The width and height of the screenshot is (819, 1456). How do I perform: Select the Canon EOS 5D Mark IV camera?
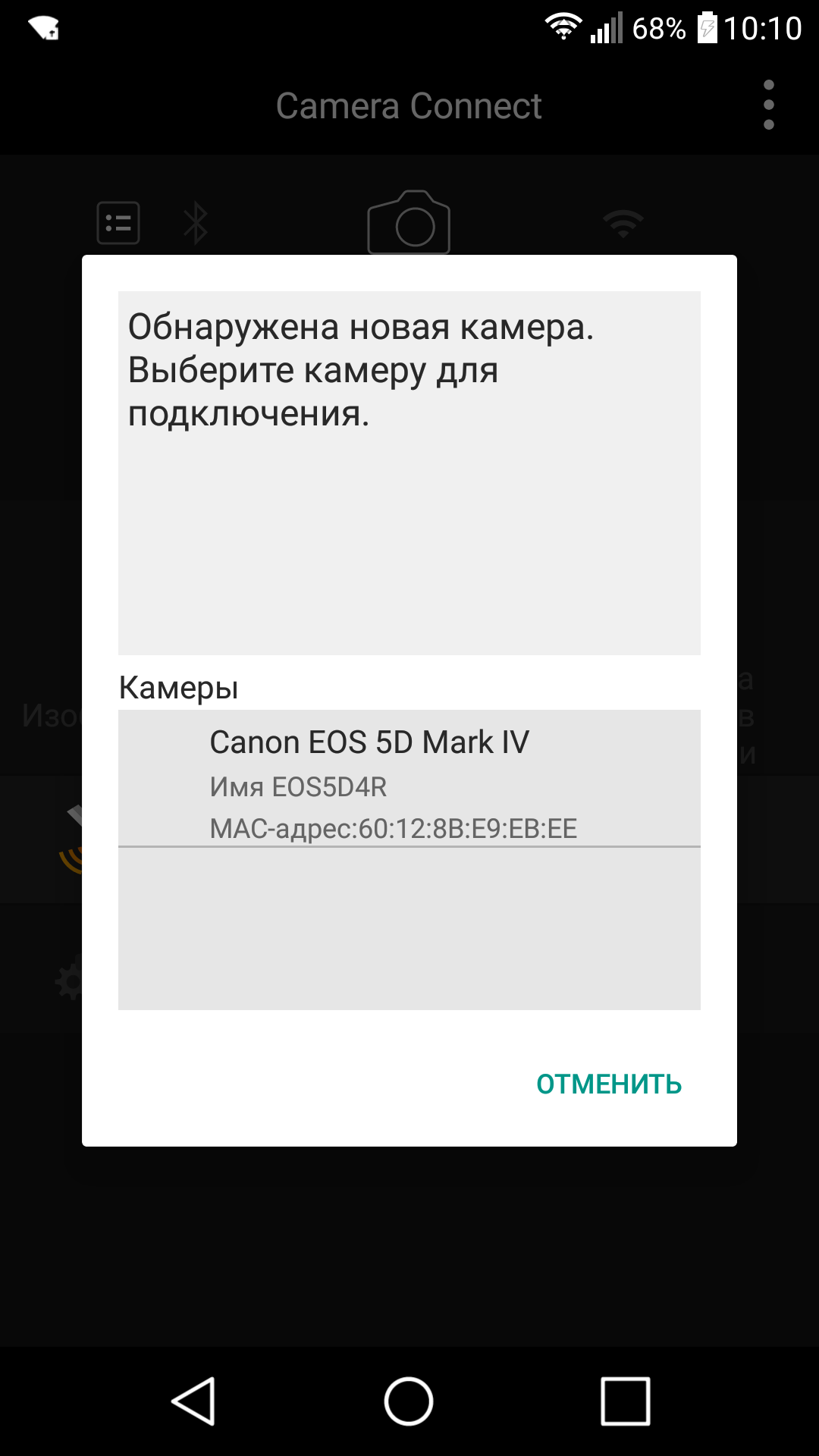(409, 778)
